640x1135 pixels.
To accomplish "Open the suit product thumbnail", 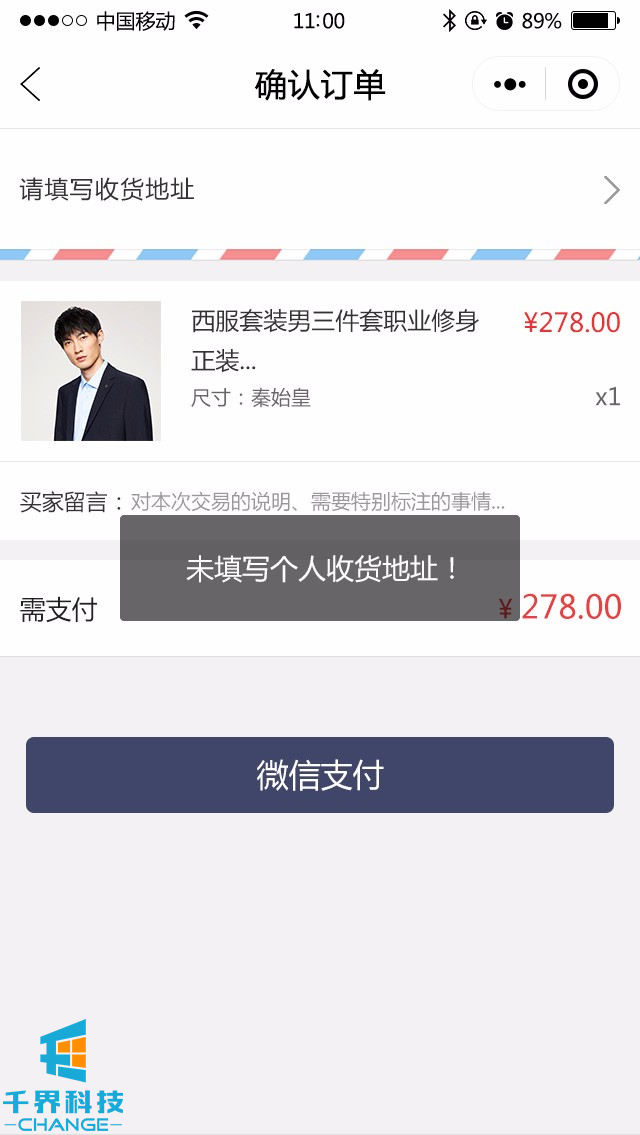I will click(x=91, y=371).
